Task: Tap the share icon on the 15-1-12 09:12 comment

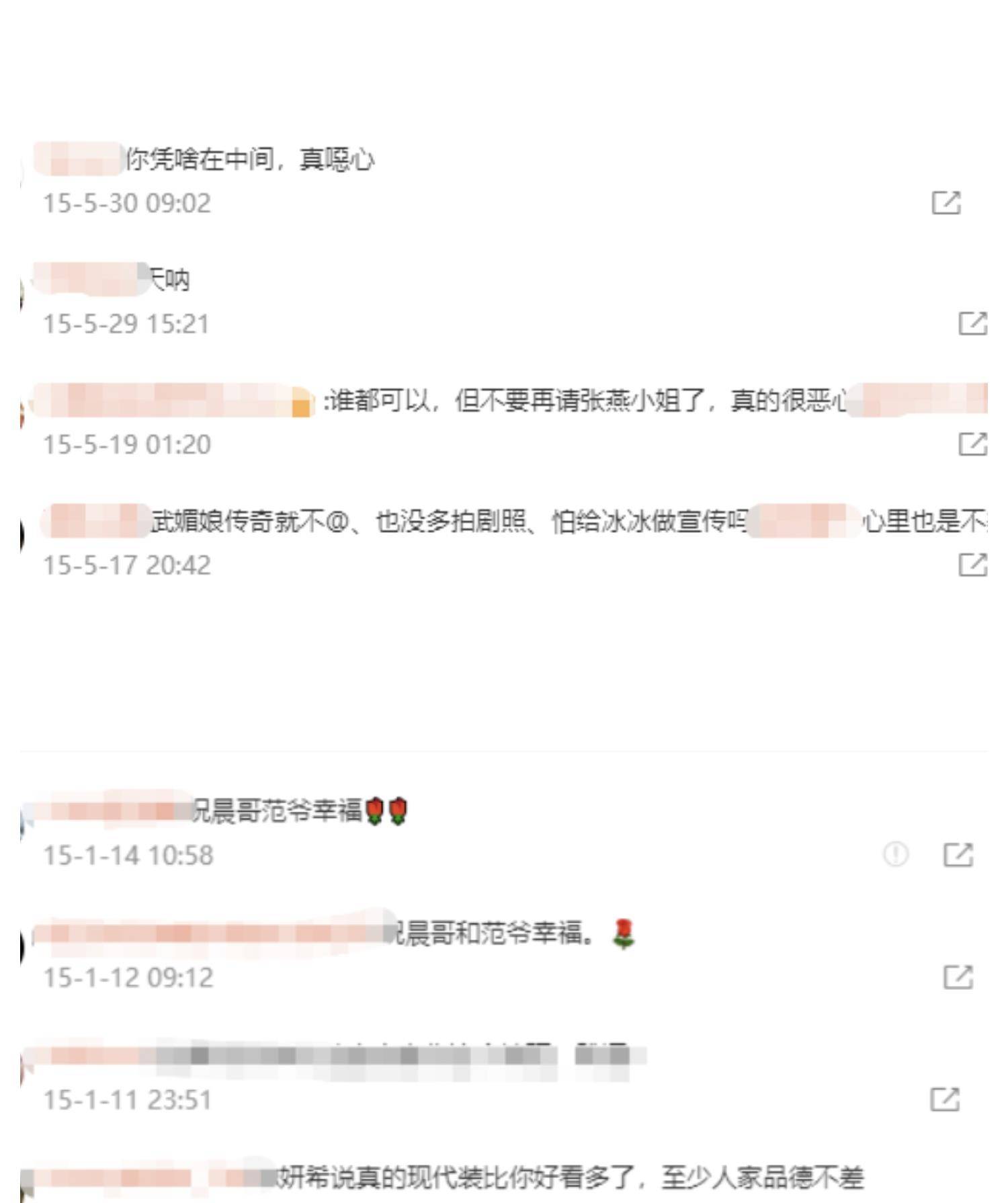Action: click(x=958, y=977)
